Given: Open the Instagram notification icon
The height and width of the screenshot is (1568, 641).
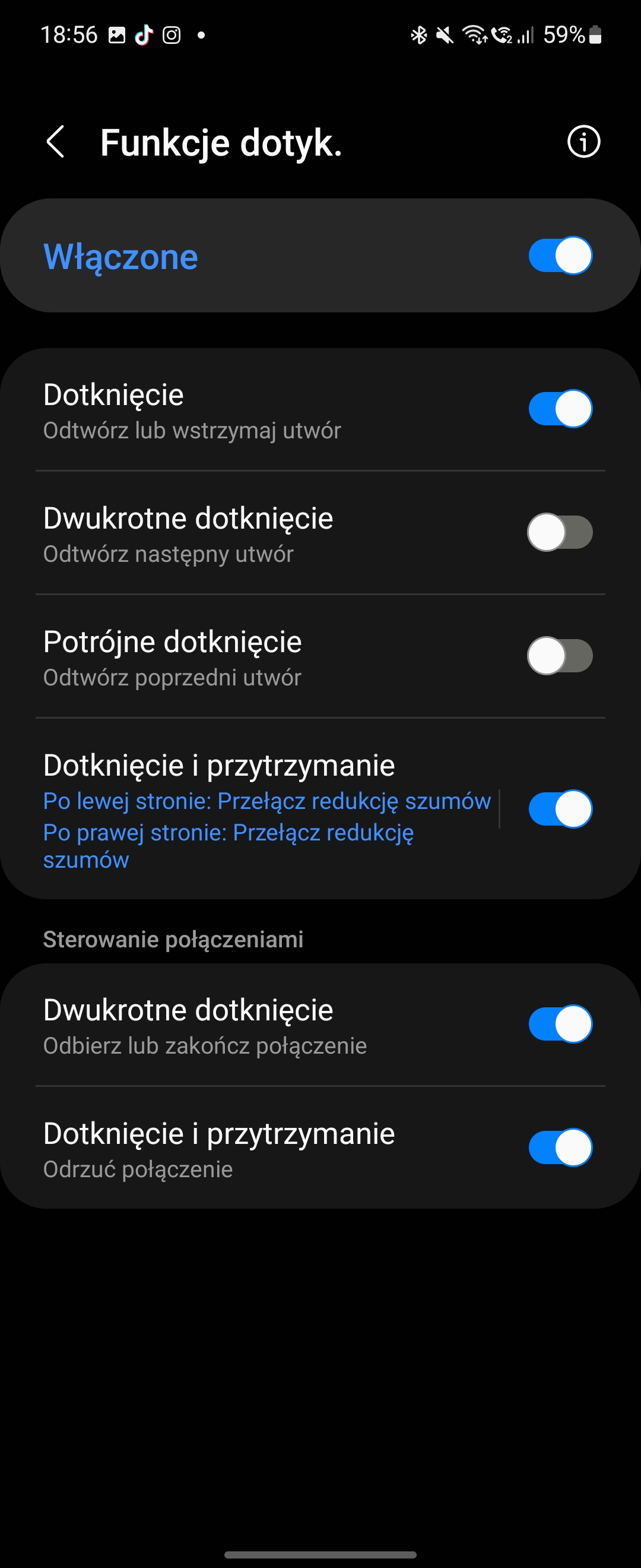Looking at the screenshot, I should coord(172,34).
